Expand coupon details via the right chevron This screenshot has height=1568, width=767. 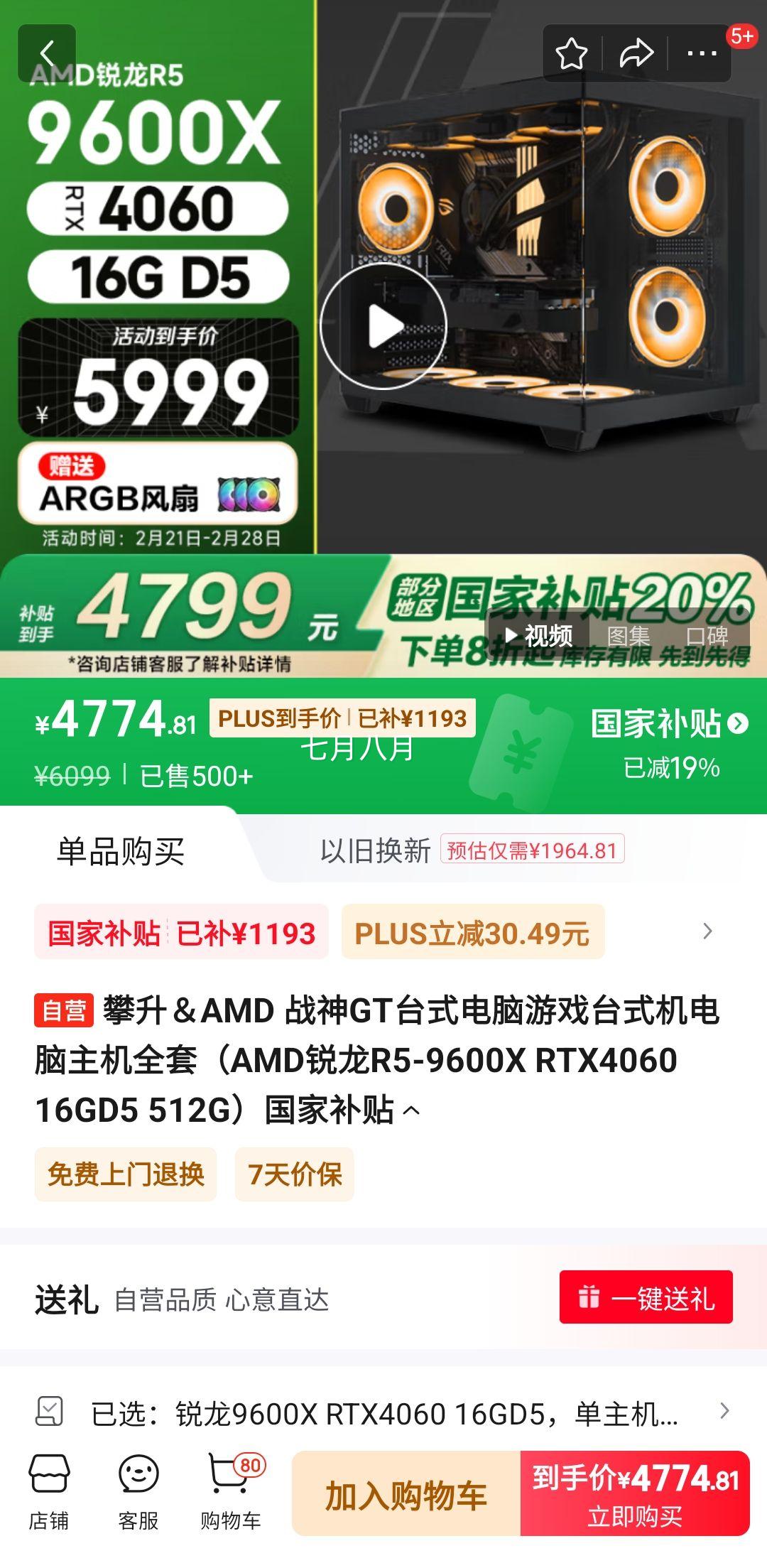706,932
